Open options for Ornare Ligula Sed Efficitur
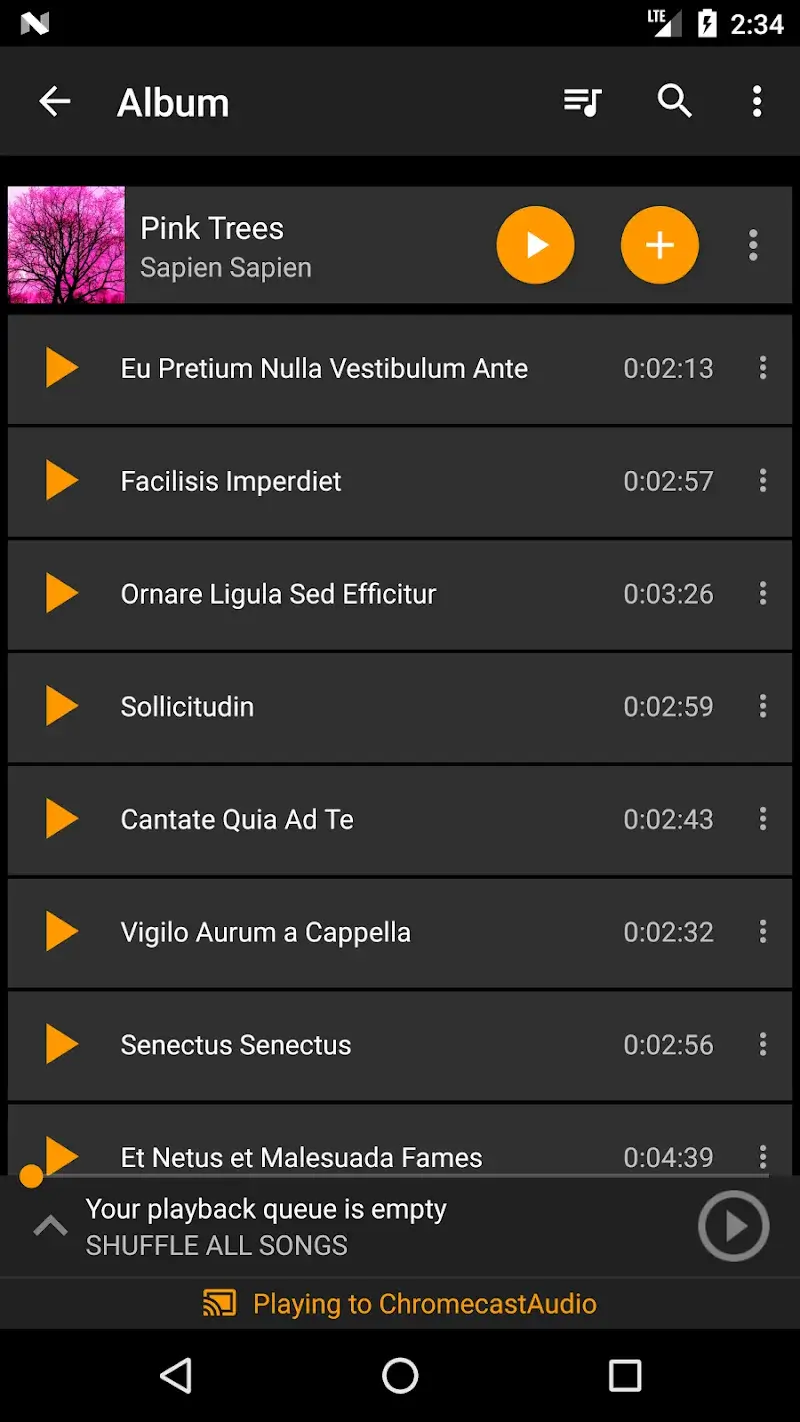800x1422 pixels. pos(763,594)
